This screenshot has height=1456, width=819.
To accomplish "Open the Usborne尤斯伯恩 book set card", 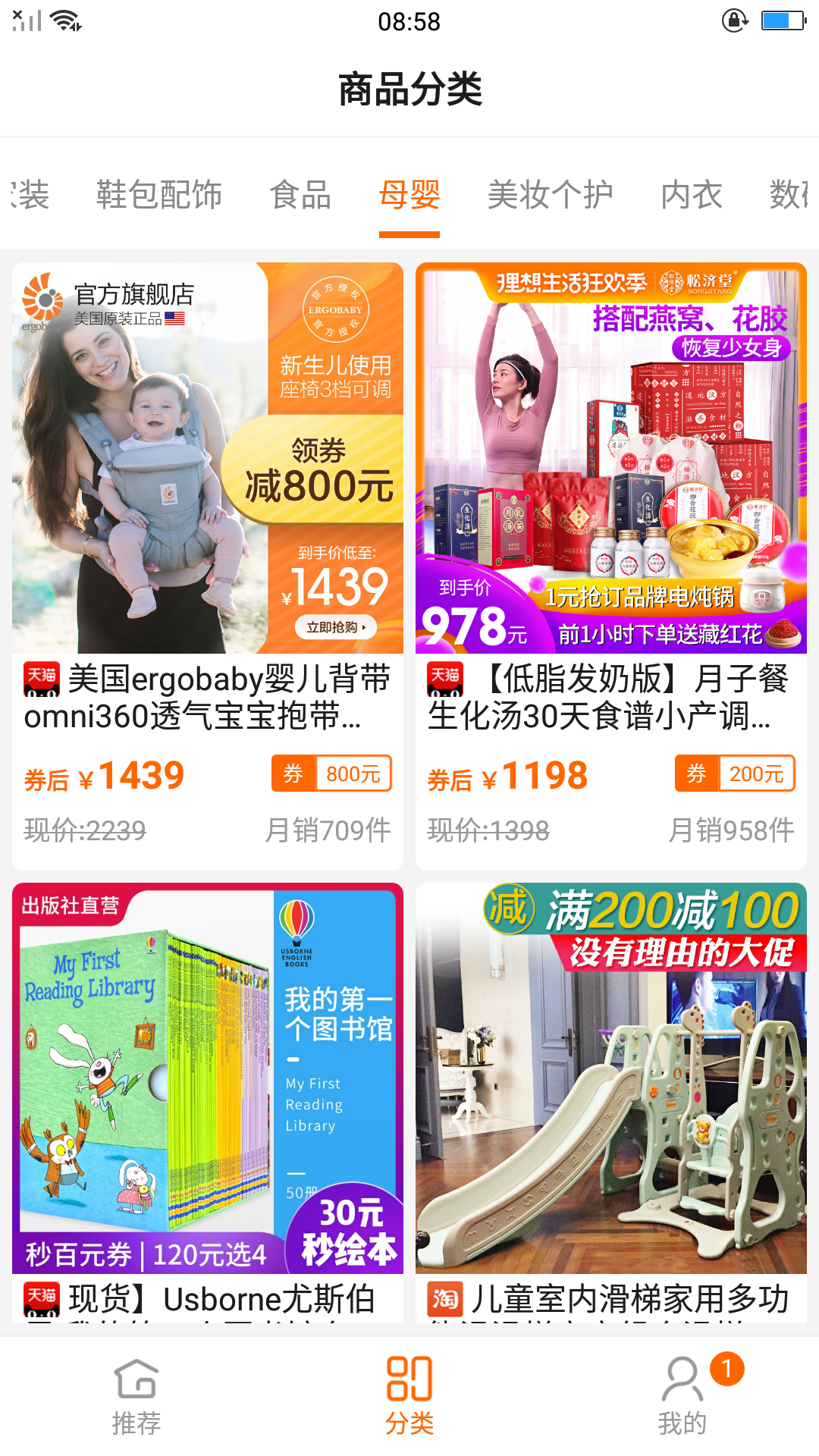I will (208, 1103).
